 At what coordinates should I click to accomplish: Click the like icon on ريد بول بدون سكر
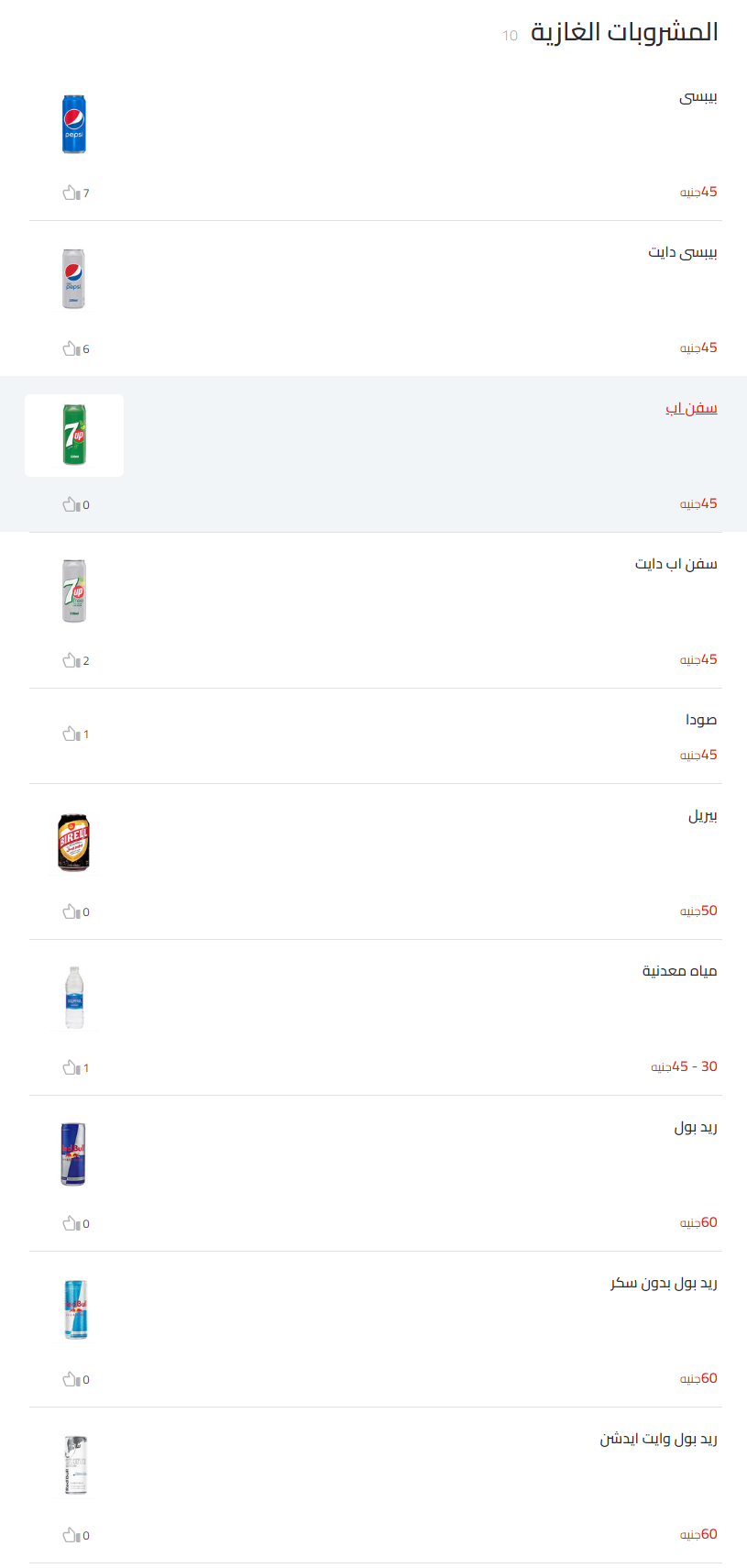point(70,1378)
